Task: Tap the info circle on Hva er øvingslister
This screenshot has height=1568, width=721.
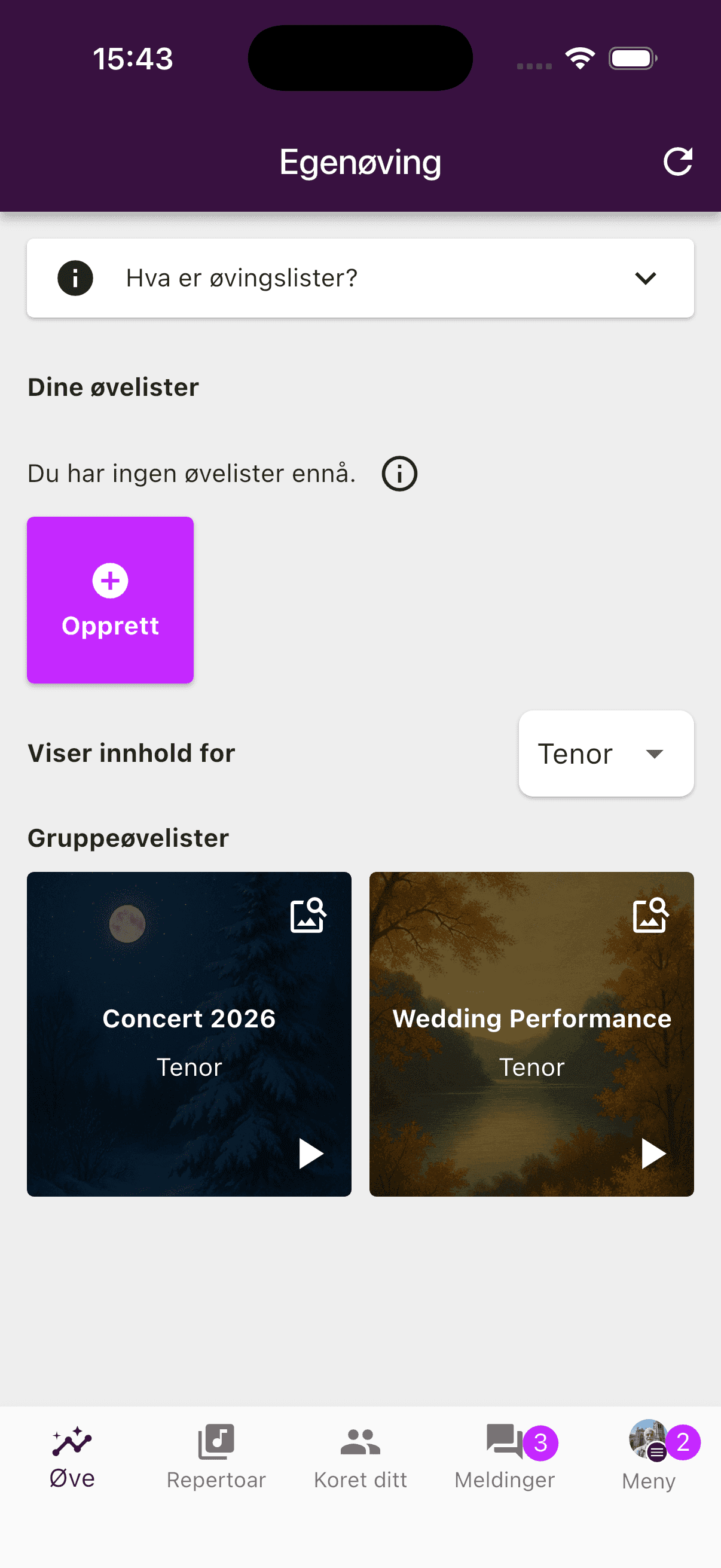Action: pyautogui.click(x=74, y=278)
